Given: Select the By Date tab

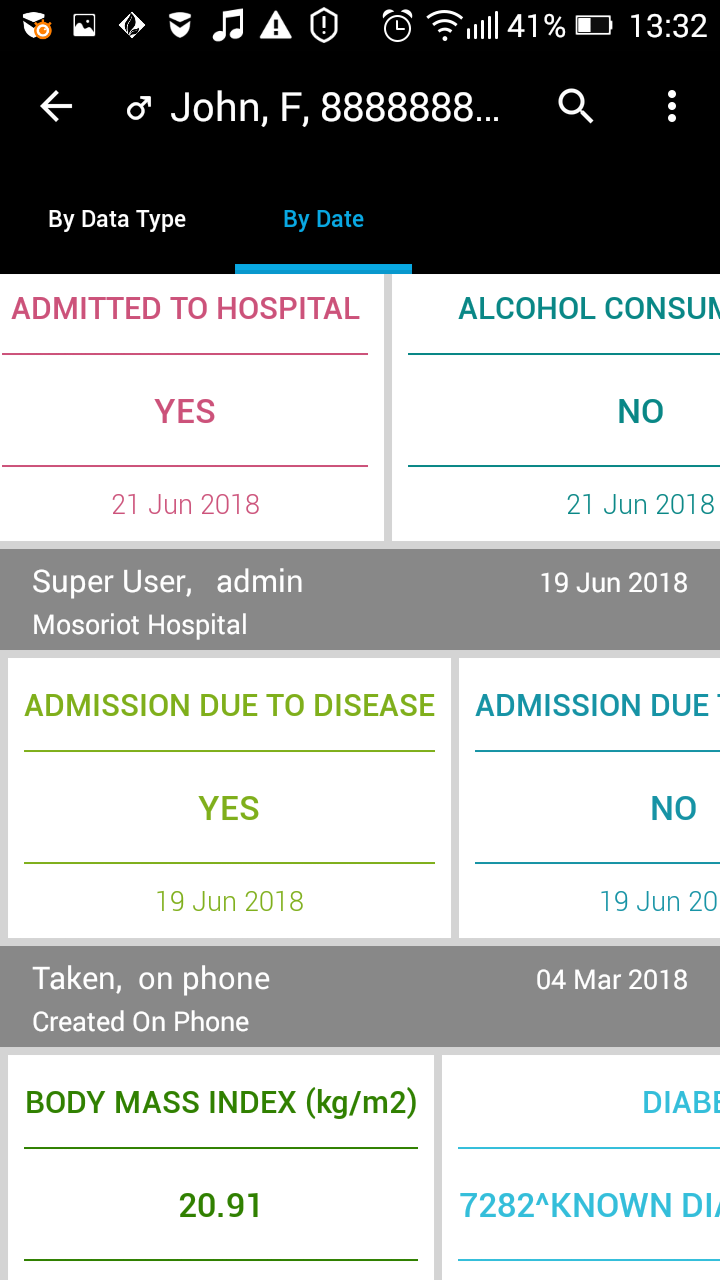Looking at the screenshot, I should tap(323, 219).
